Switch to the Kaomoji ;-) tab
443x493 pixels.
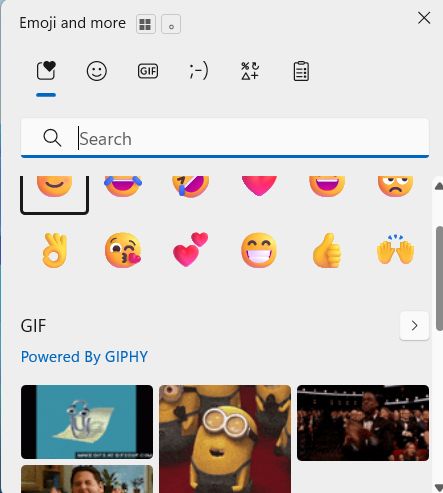[199, 71]
